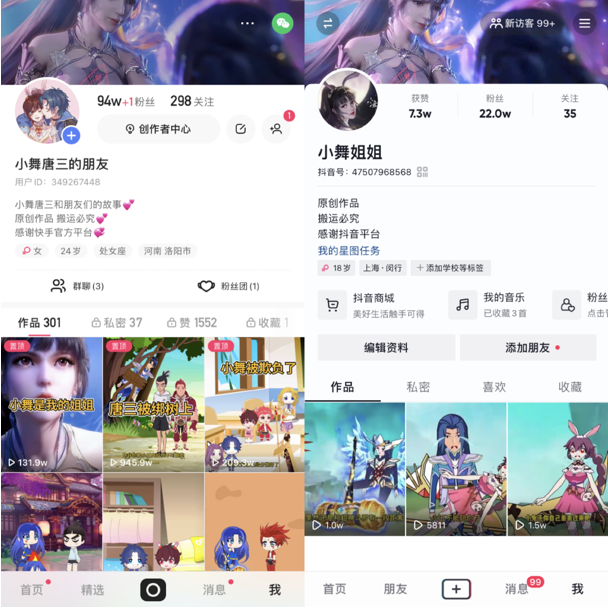This screenshot has width=608, height=608.
Task: Tap the 添加朋友 button
Action: click(528, 347)
